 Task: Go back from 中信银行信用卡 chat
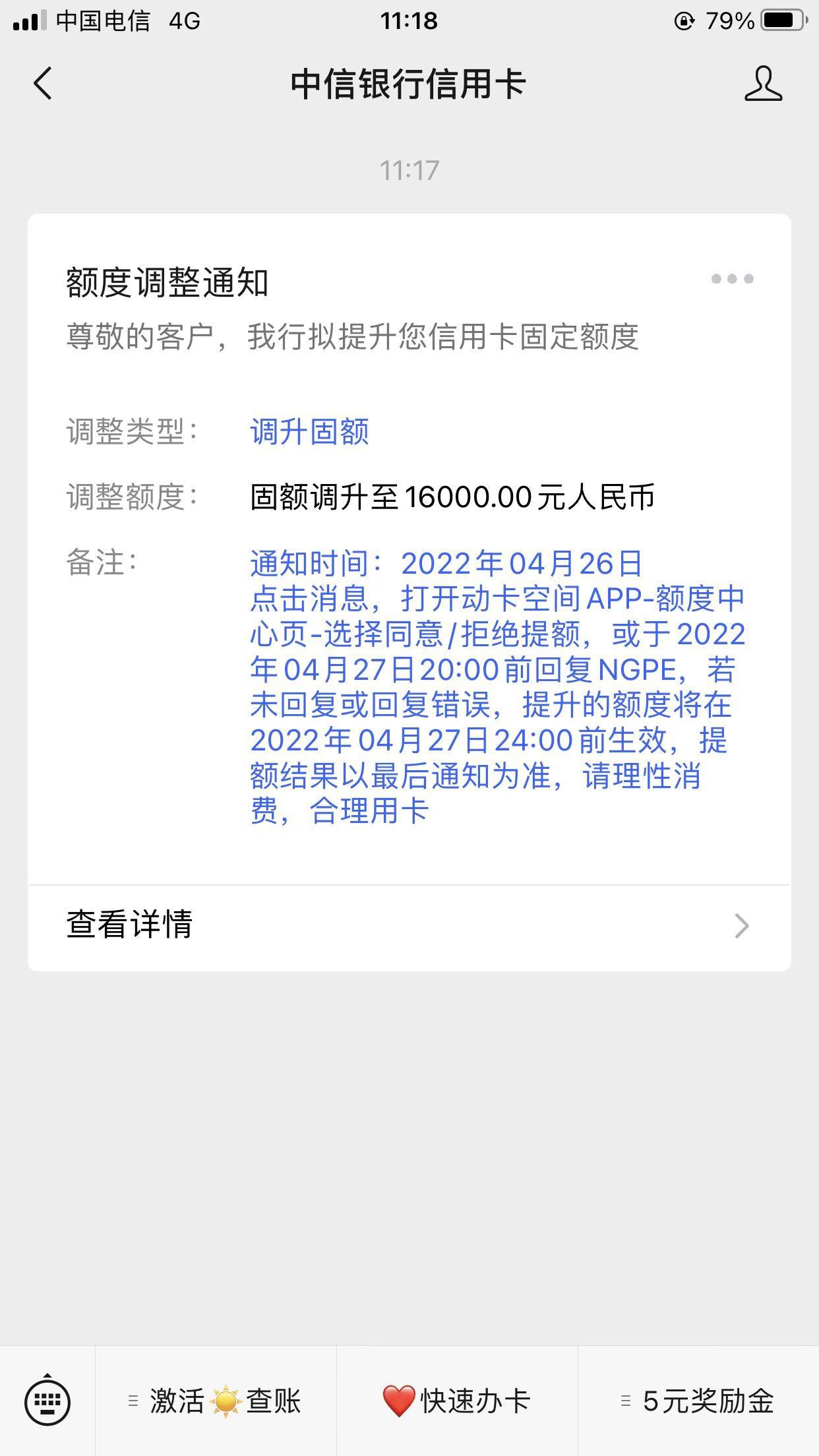click(43, 84)
